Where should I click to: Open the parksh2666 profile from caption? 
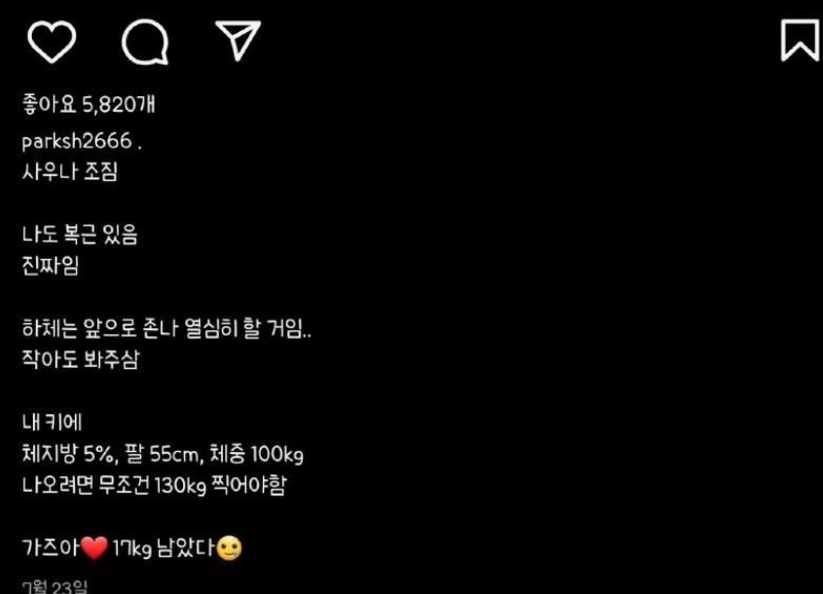pos(76,141)
